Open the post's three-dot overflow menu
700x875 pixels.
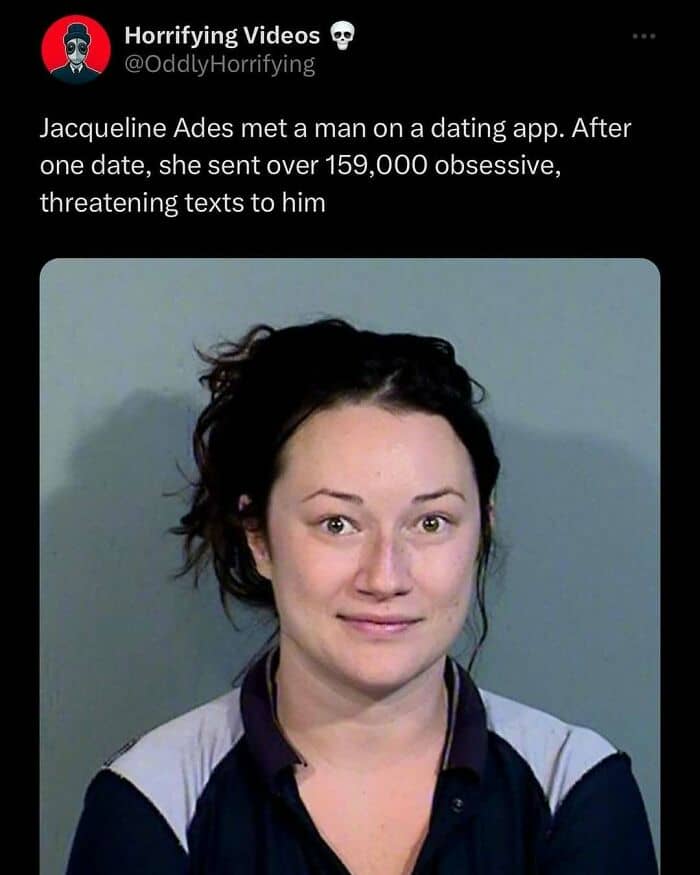click(x=644, y=37)
